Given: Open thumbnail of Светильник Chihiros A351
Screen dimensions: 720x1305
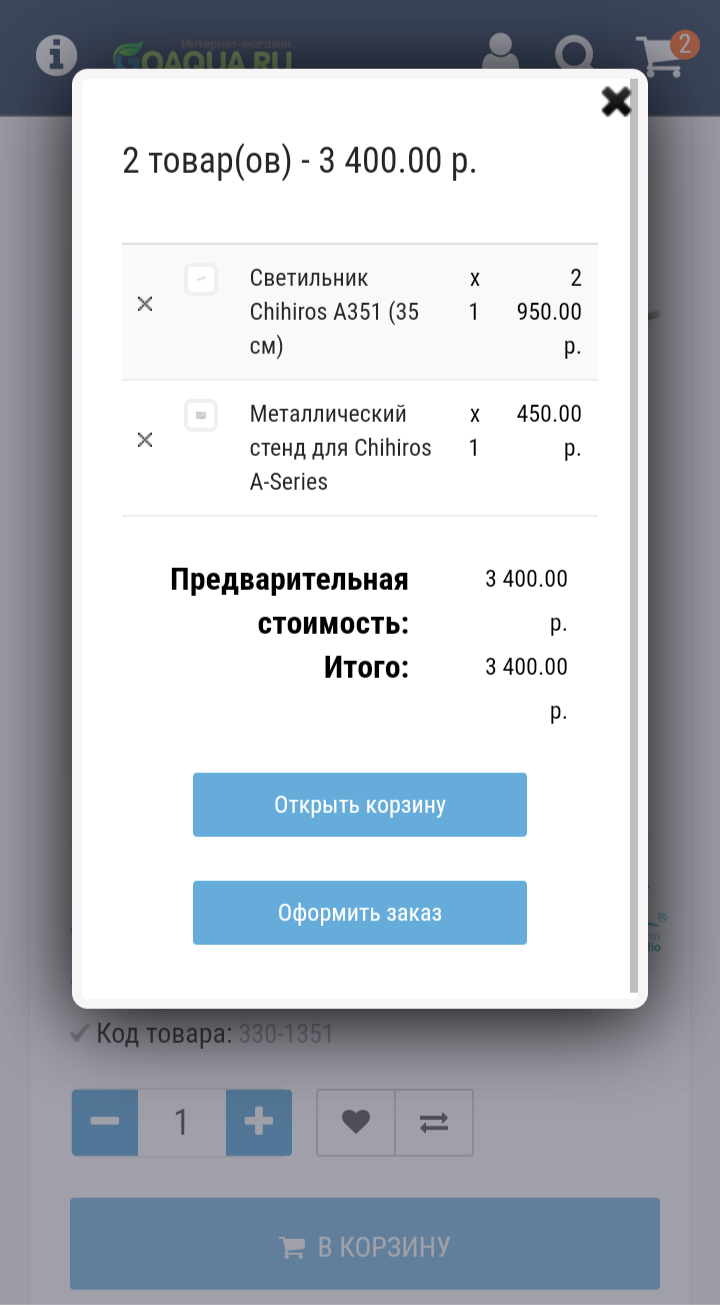Looking at the screenshot, I should [201, 279].
